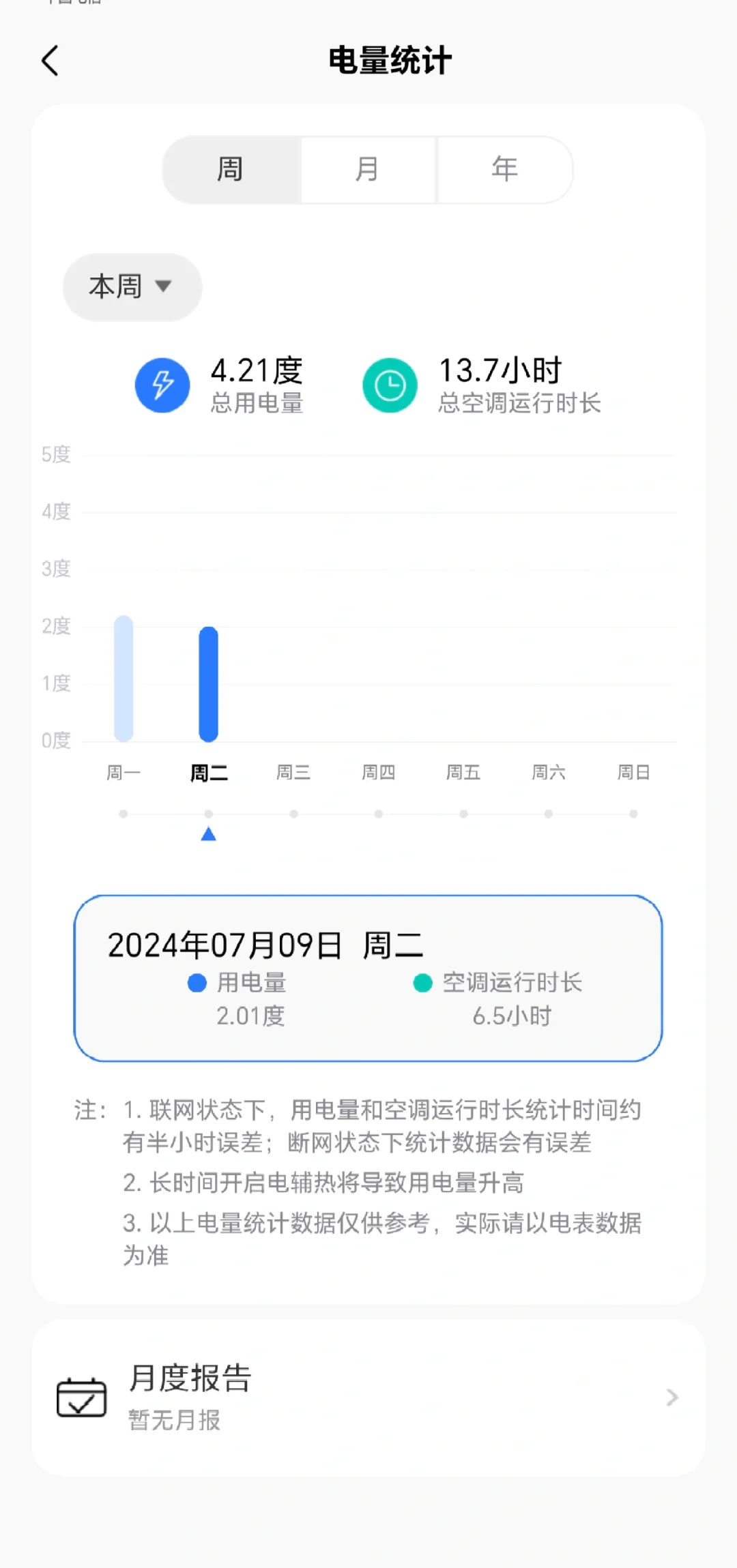
Task: Open the 月度报告 calendar icon
Action: click(x=81, y=1396)
